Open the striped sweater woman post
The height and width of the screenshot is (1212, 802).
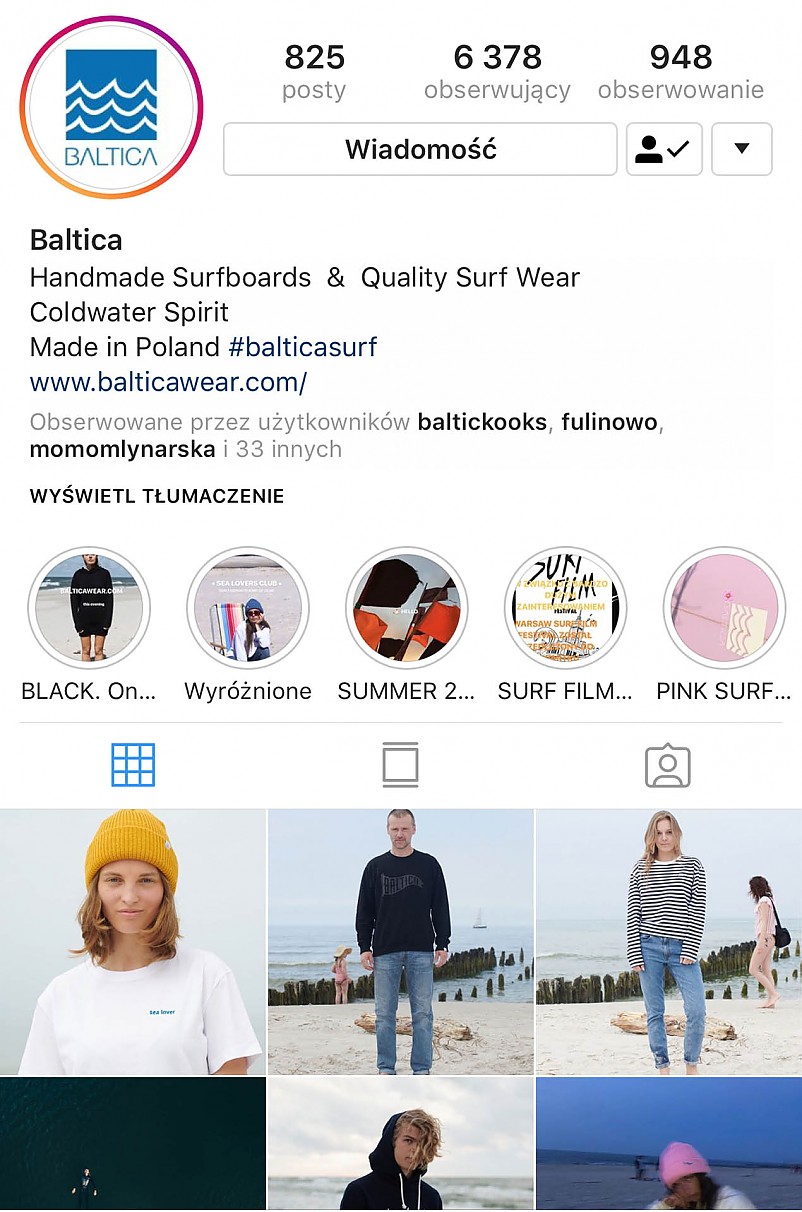tap(668, 942)
